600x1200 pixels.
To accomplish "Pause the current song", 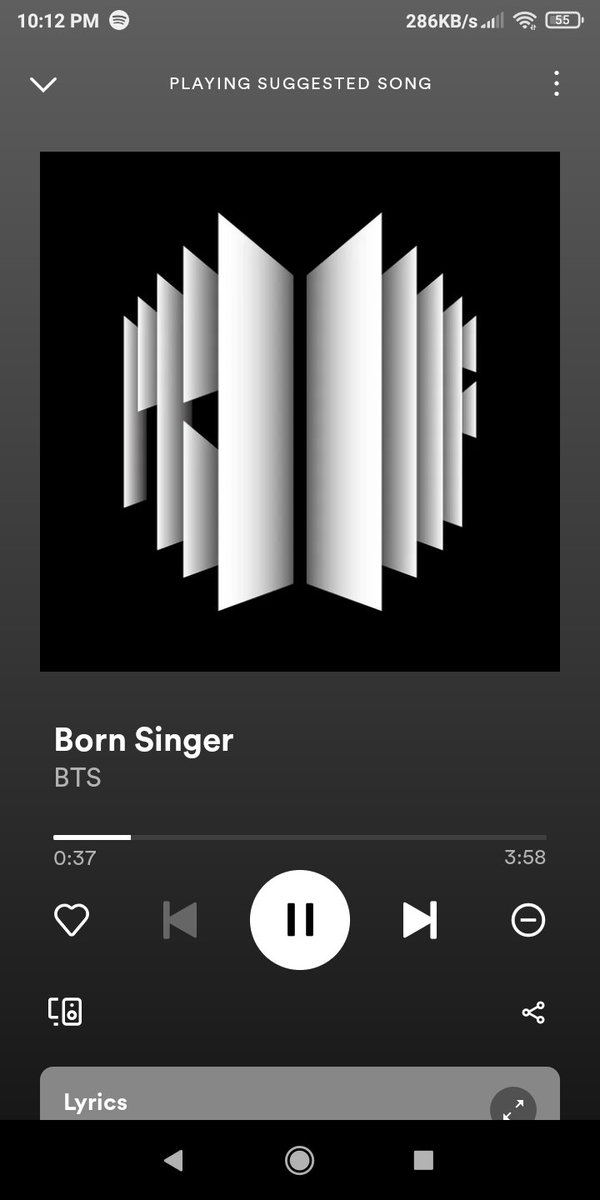I will coord(300,920).
